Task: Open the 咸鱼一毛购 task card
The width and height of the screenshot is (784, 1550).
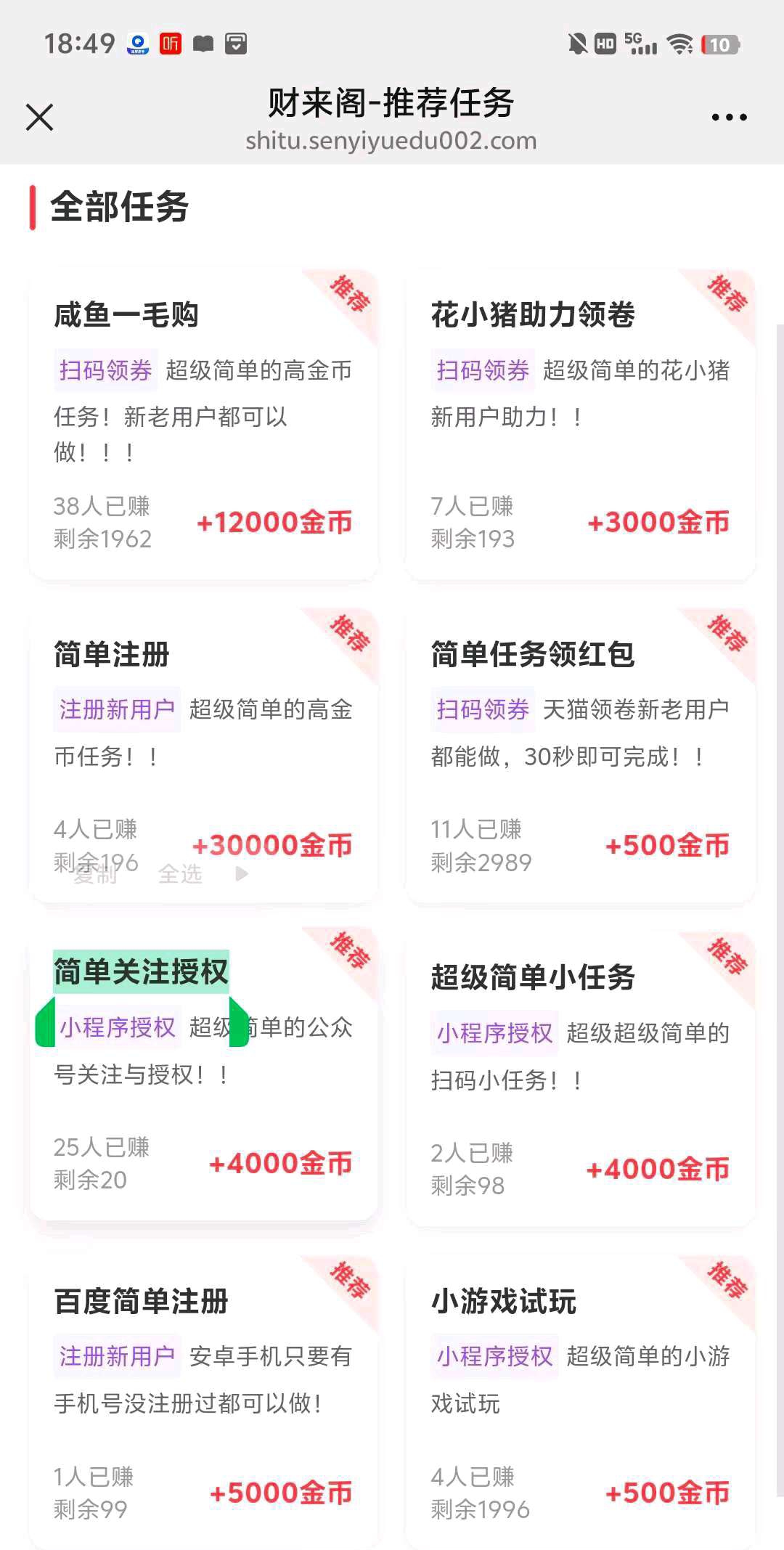Action: click(x=203, y=425)
